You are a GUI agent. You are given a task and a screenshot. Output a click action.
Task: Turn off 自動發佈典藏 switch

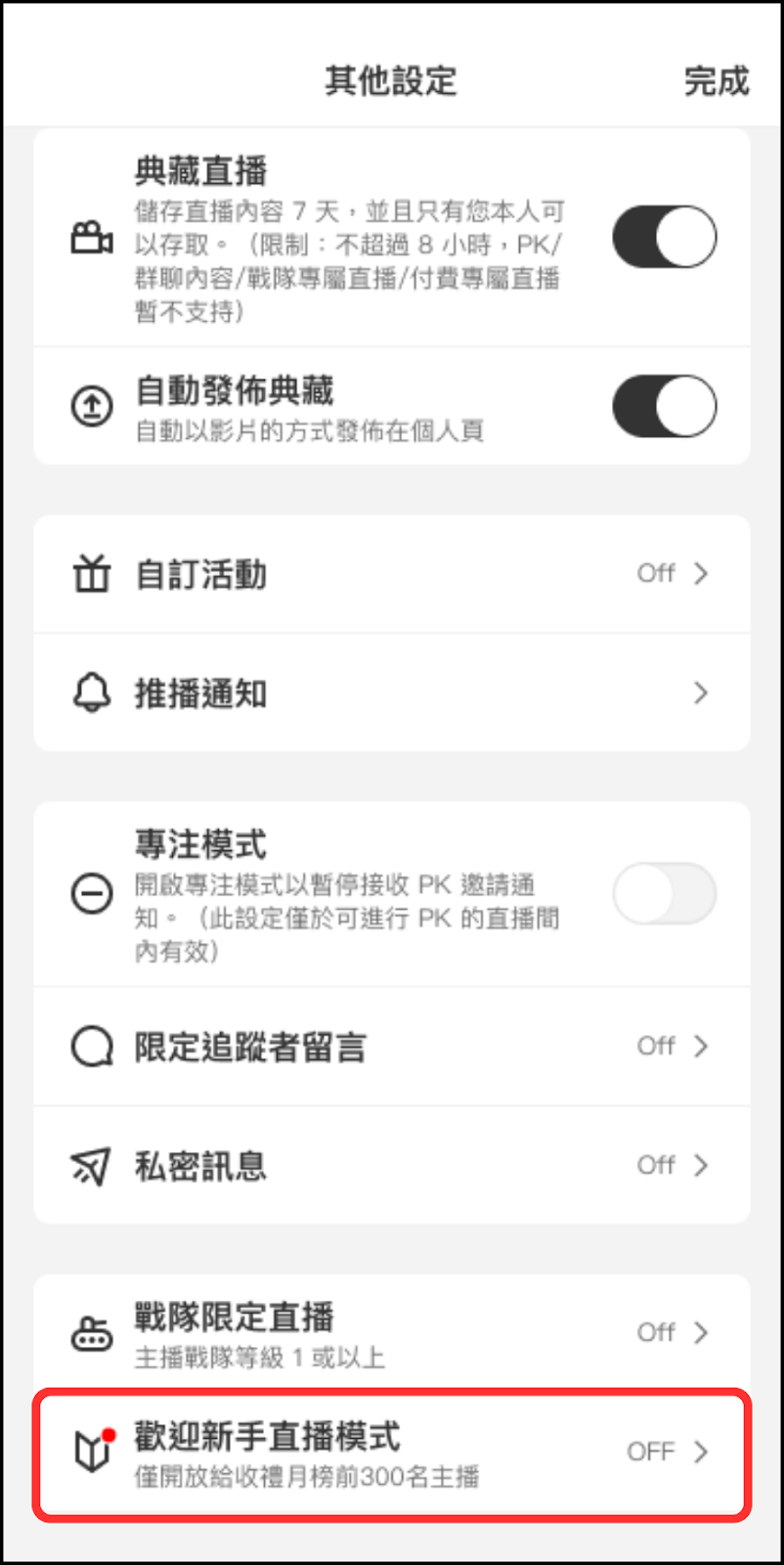665,406
